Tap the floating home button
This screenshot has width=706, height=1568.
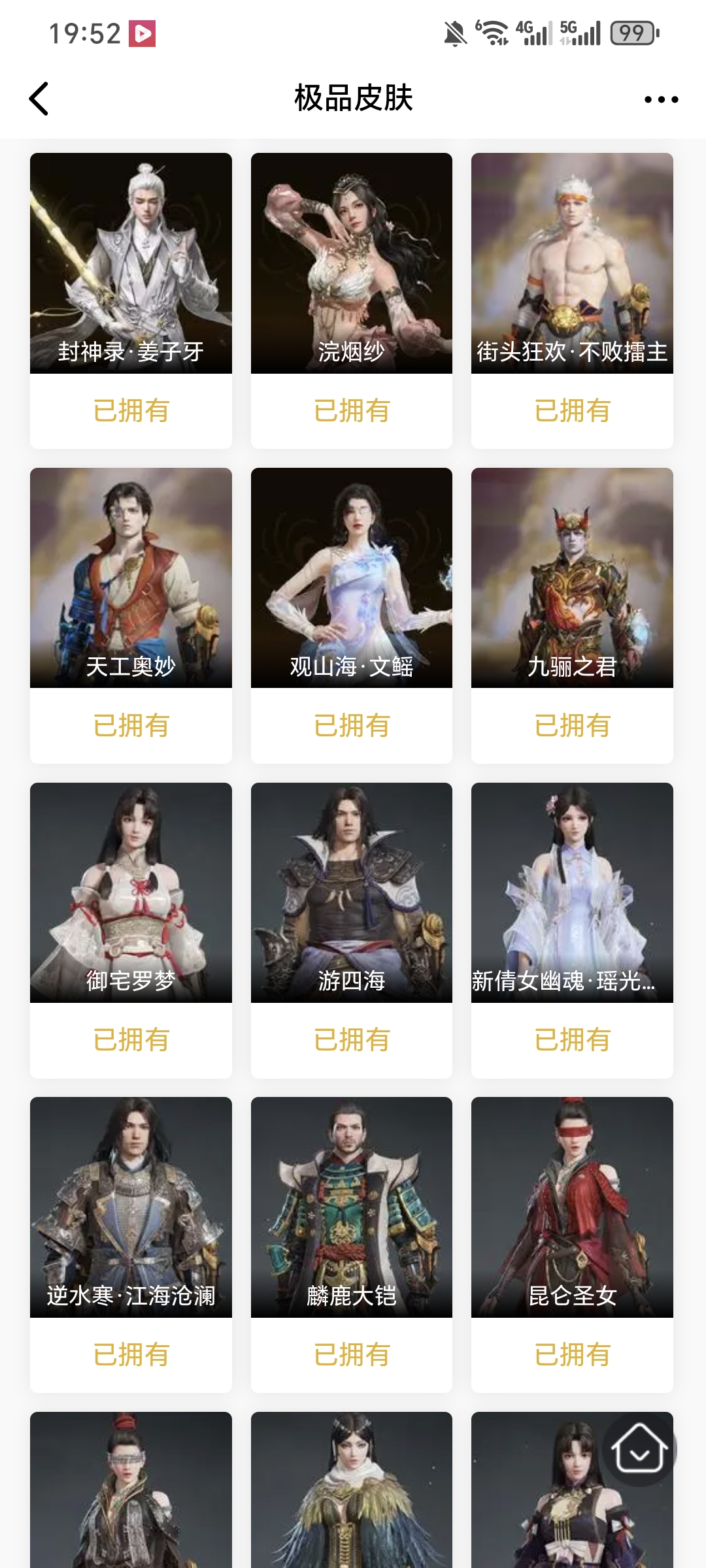[x=639, y=1450]
